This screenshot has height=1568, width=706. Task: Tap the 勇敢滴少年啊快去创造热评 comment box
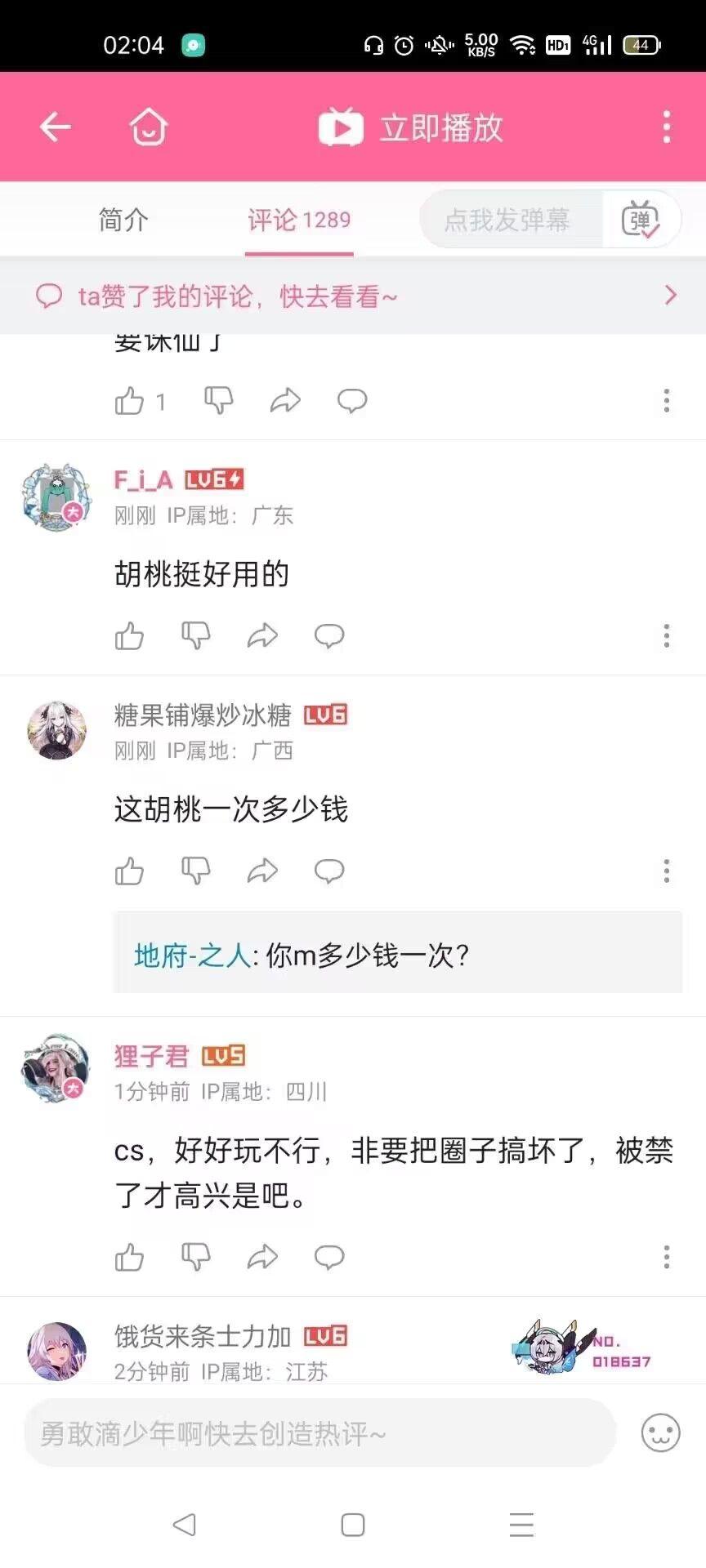pyautogui.click(x=319, y=1433)
